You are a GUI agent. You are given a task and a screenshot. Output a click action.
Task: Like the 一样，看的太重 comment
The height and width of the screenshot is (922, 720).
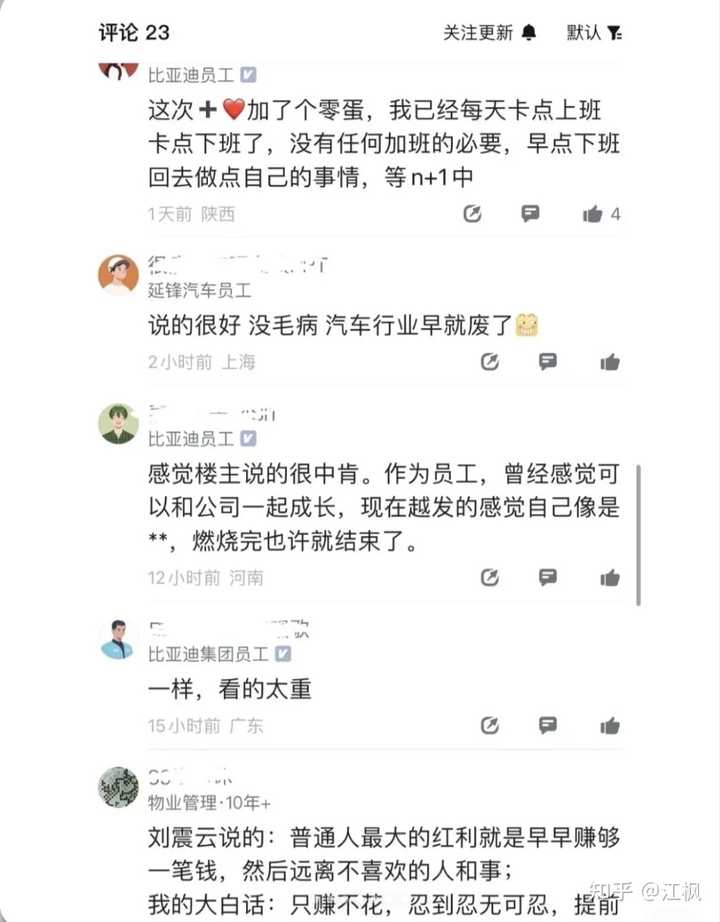(x=610, y=726)
